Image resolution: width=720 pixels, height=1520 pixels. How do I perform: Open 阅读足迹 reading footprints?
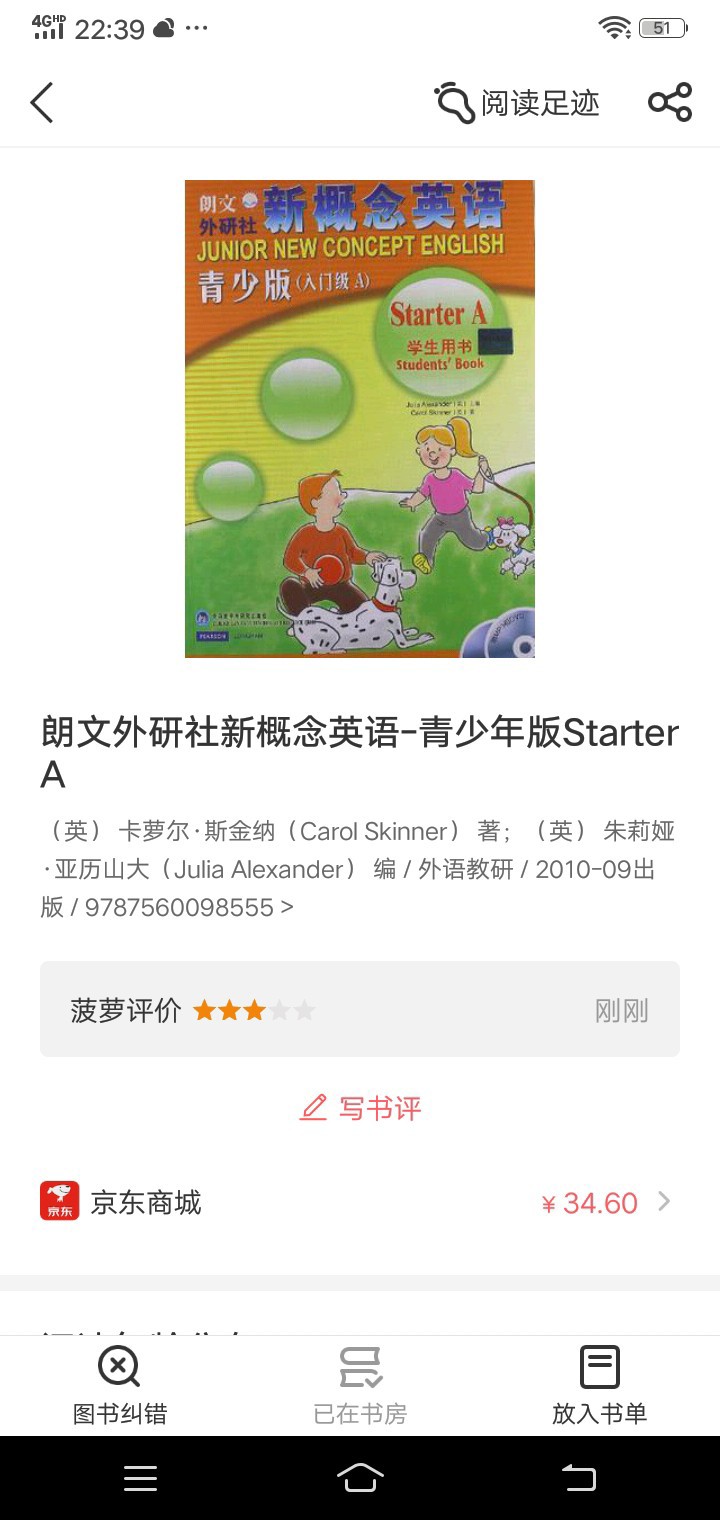point(517,103)
